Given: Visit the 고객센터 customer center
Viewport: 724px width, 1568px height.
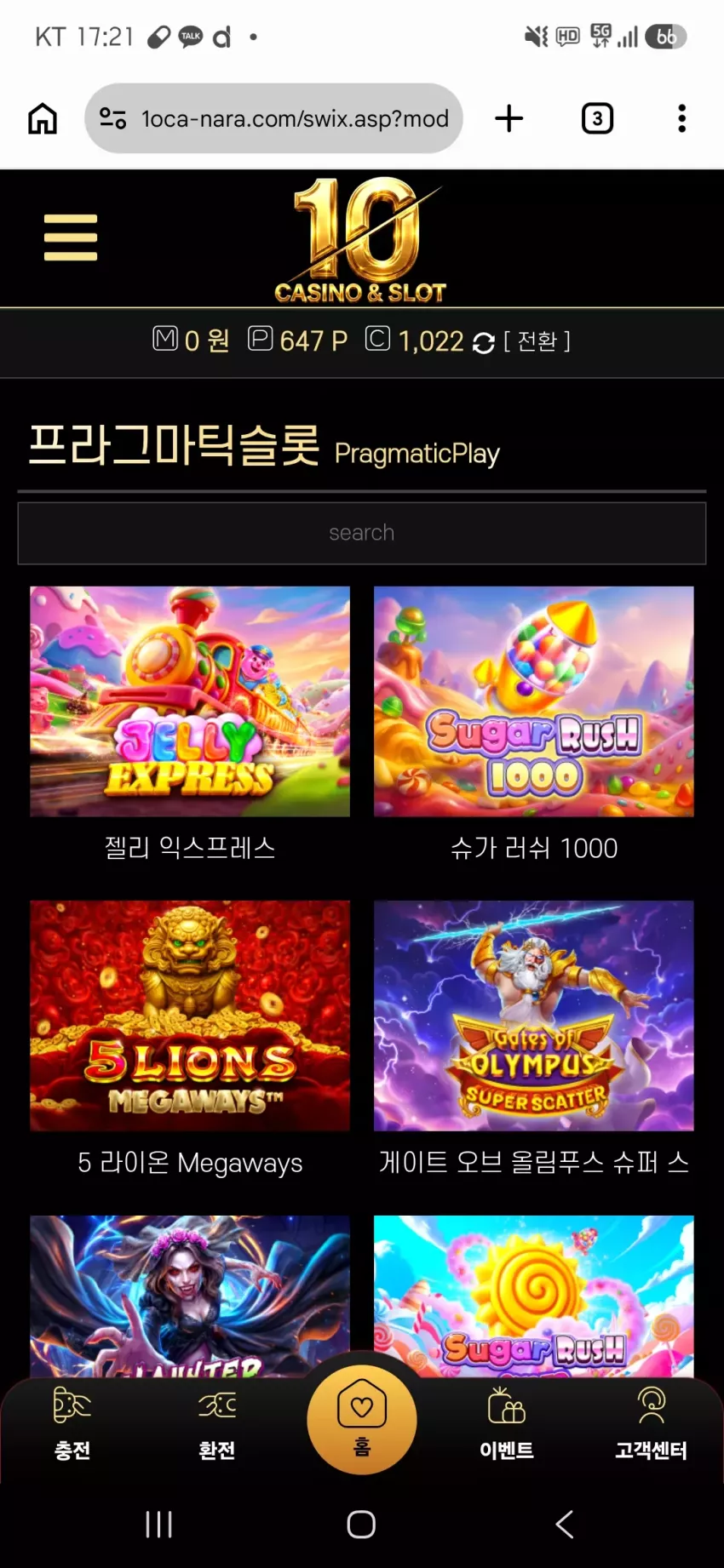Looking at the screenshot, I should pos(652,1424).
